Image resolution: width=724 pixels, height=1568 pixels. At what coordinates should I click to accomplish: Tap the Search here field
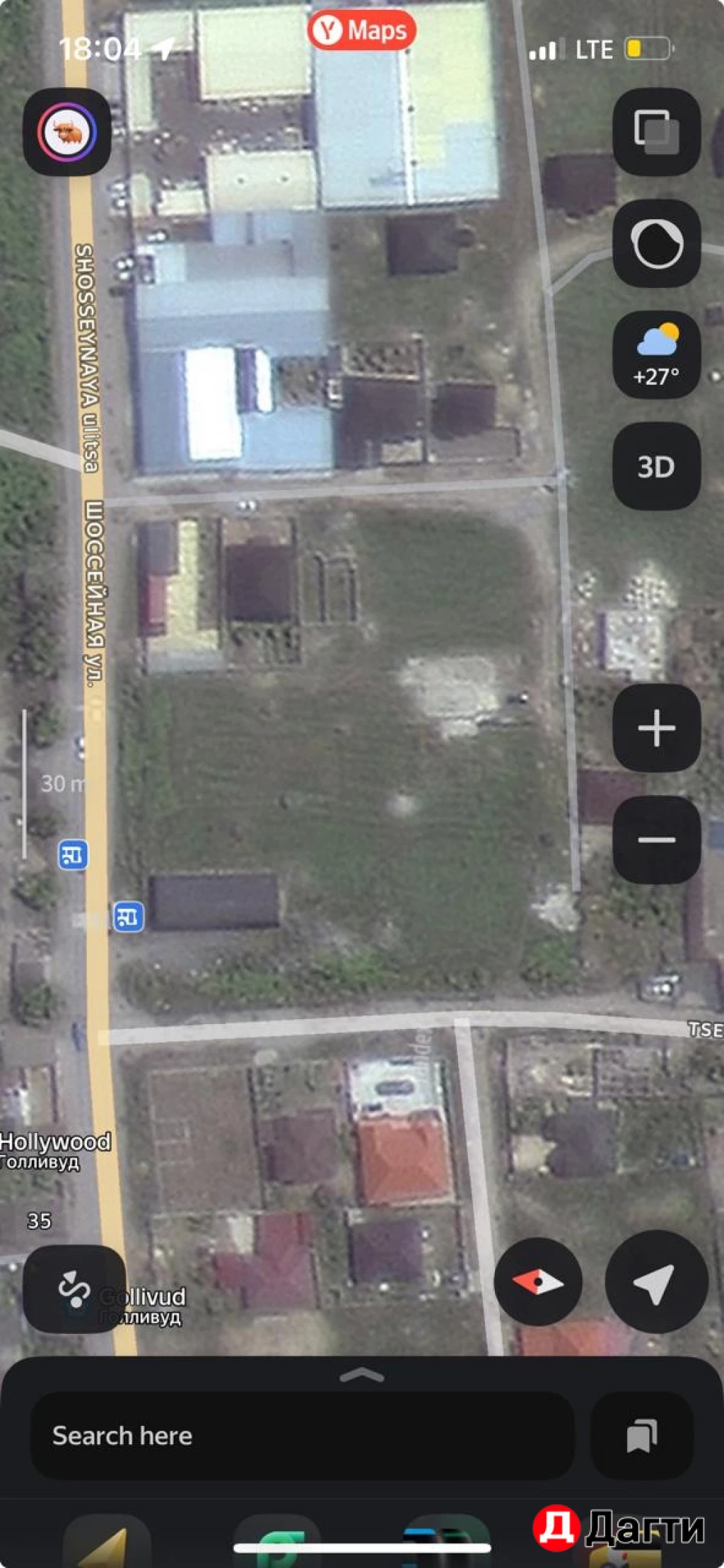tap(302, 1435)
